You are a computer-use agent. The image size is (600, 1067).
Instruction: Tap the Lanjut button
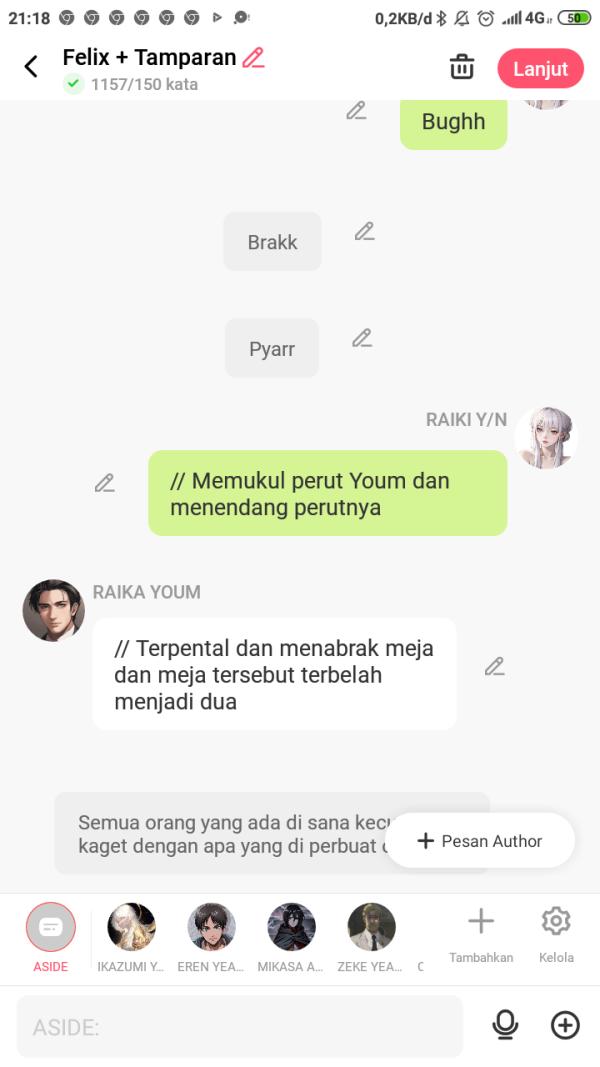click(x=540, y=68)
